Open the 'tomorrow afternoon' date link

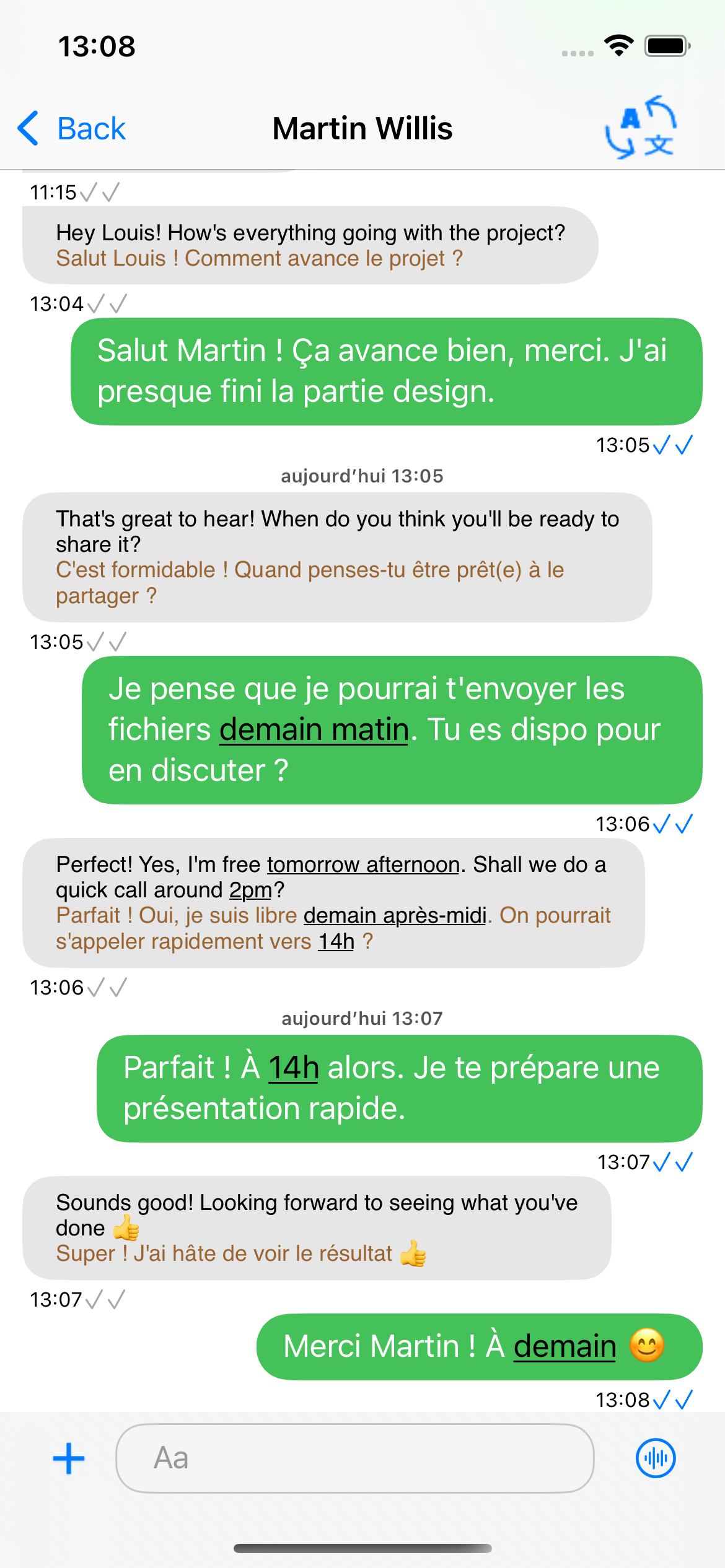click(363, 864)
